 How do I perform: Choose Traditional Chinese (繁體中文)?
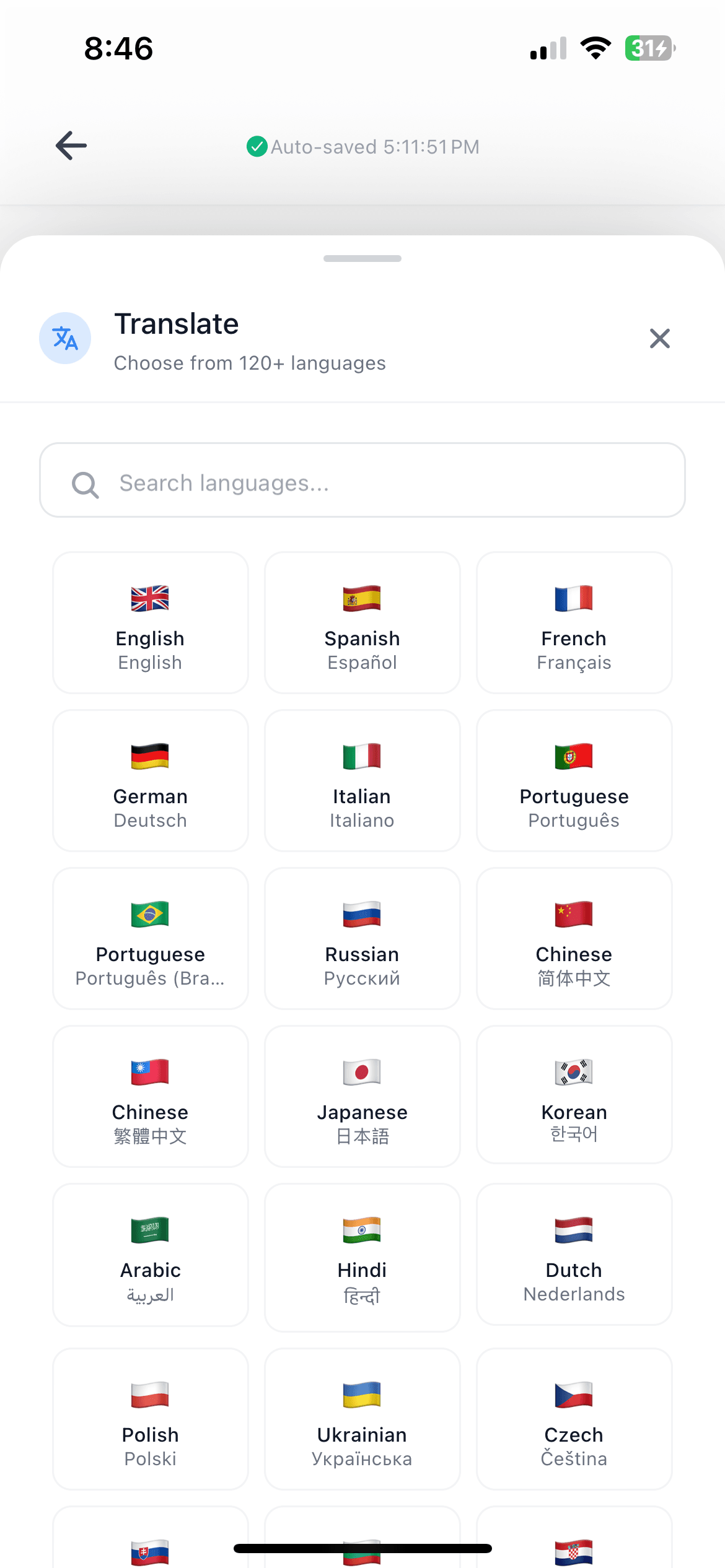(151, 1097)
